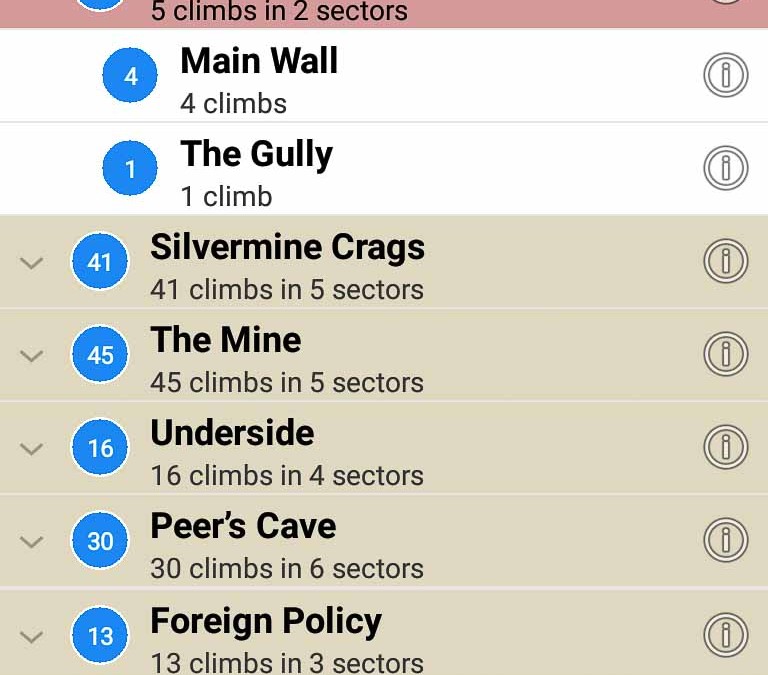Screen dimensions: 768x675
Task: Show info for The Gully
Action: 726,168
